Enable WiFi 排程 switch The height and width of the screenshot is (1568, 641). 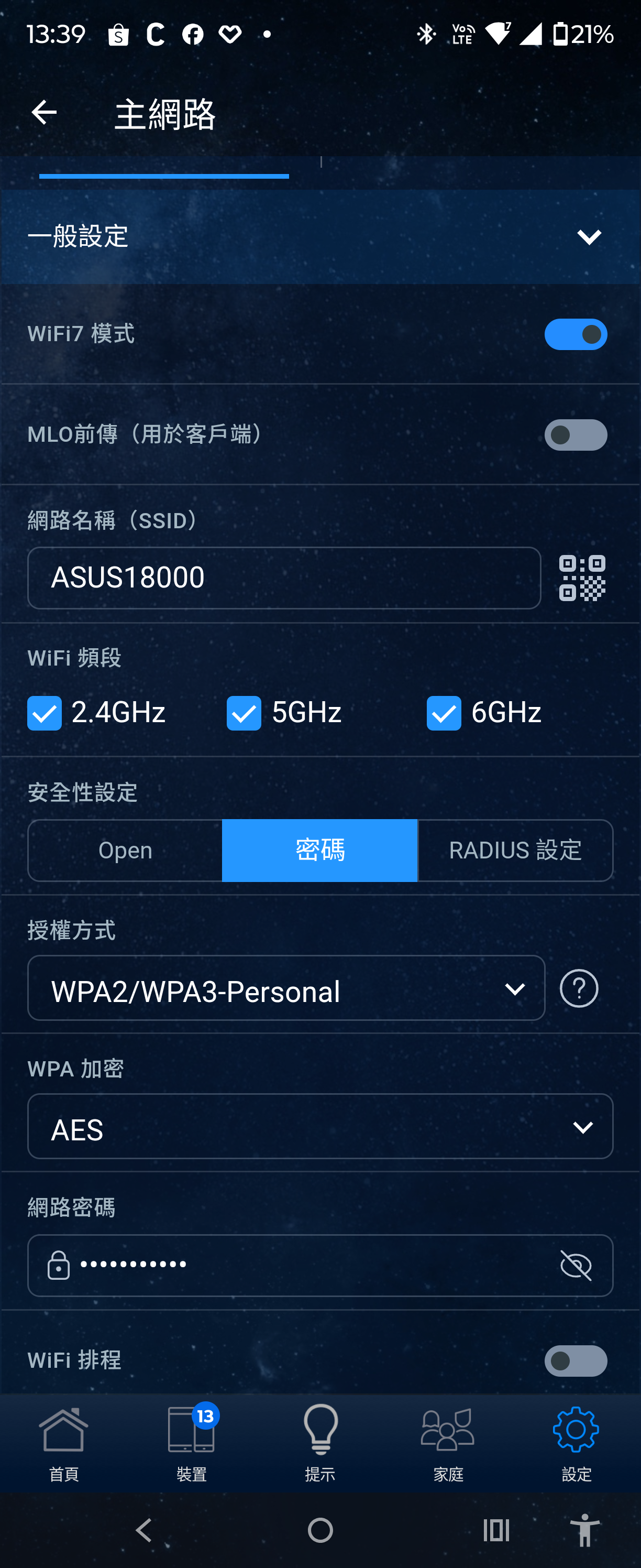click(x=576, y=1361)
